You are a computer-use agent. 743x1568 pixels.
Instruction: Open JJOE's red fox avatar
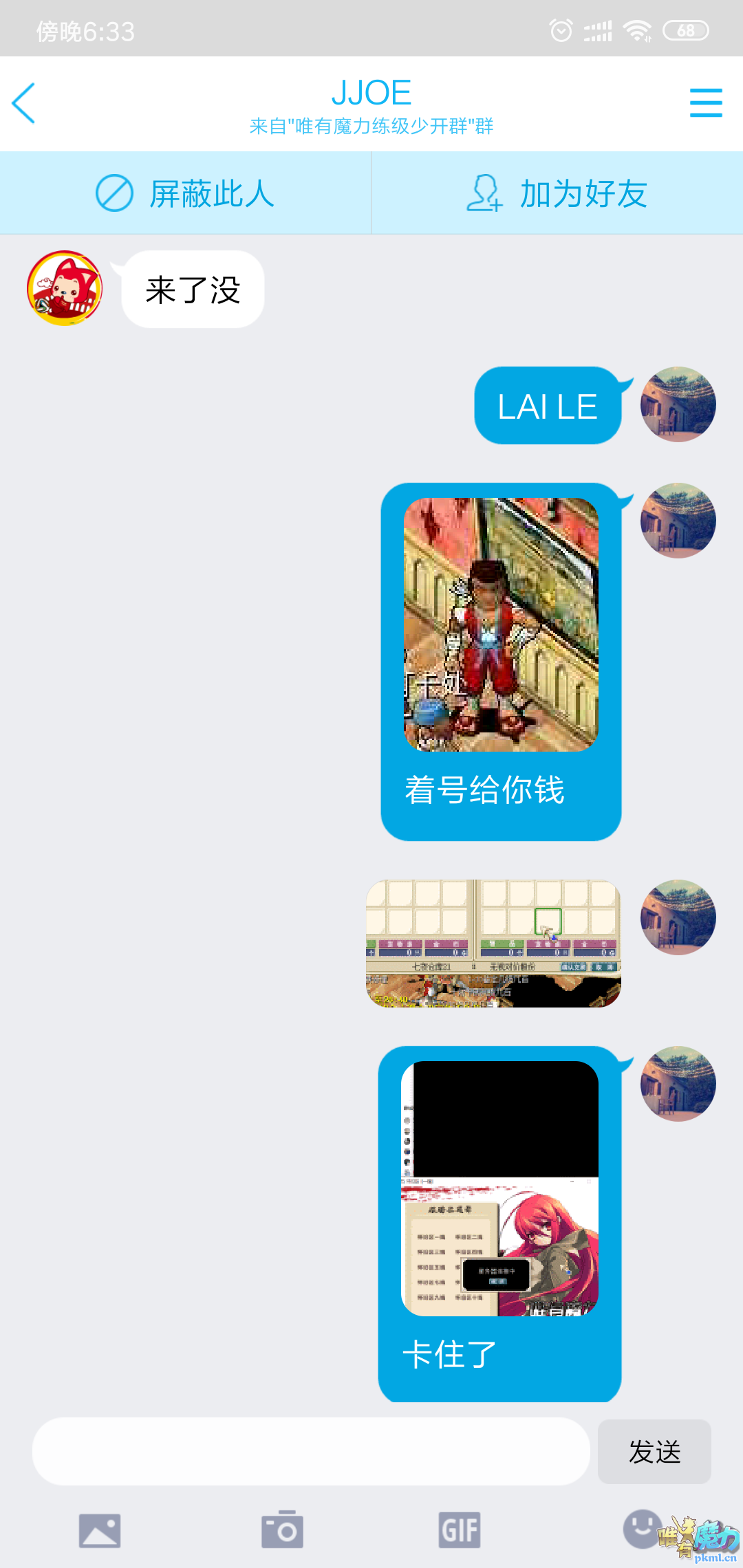pyautogui.click(x=65, y=288)
